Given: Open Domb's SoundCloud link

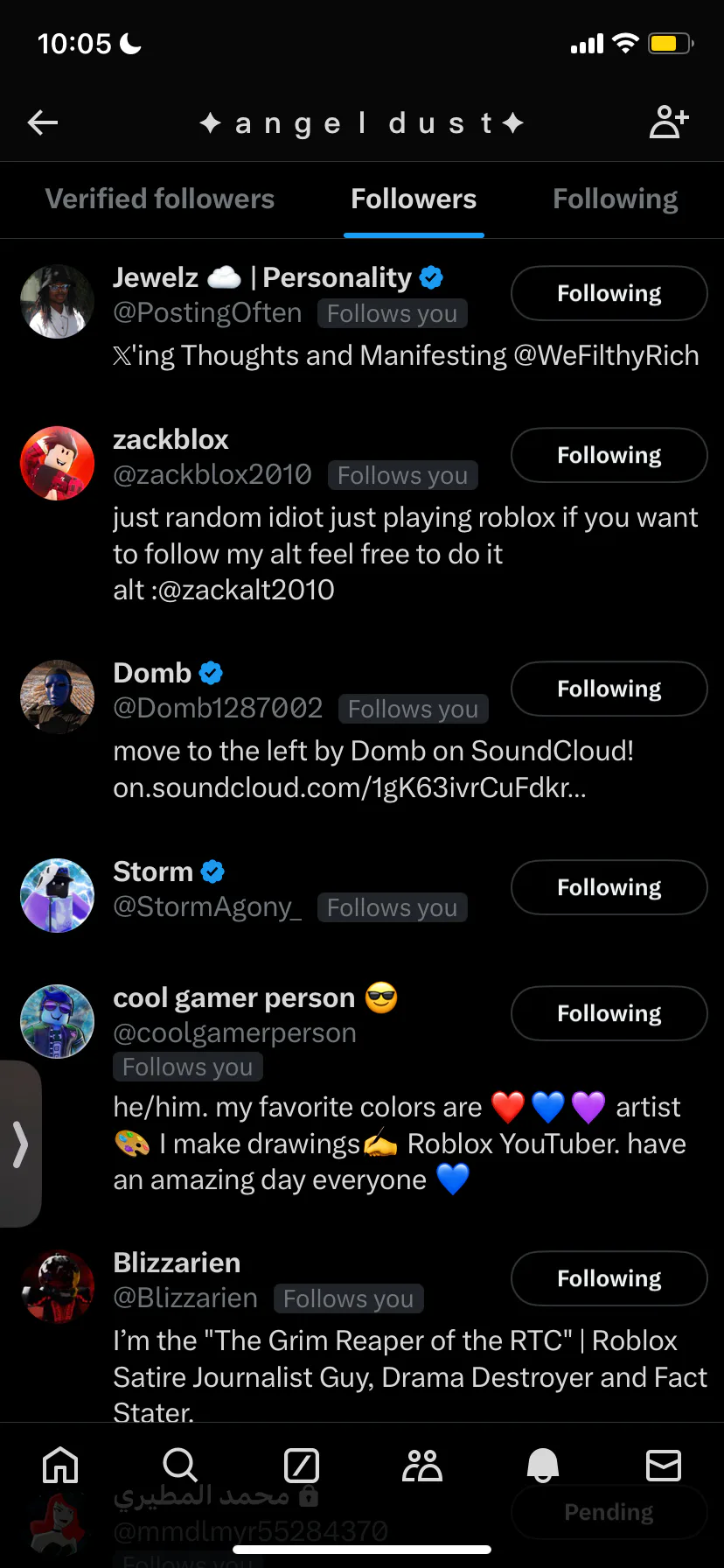Looking at the screenshot, I should pyautogui.click(x=349, y=788).
